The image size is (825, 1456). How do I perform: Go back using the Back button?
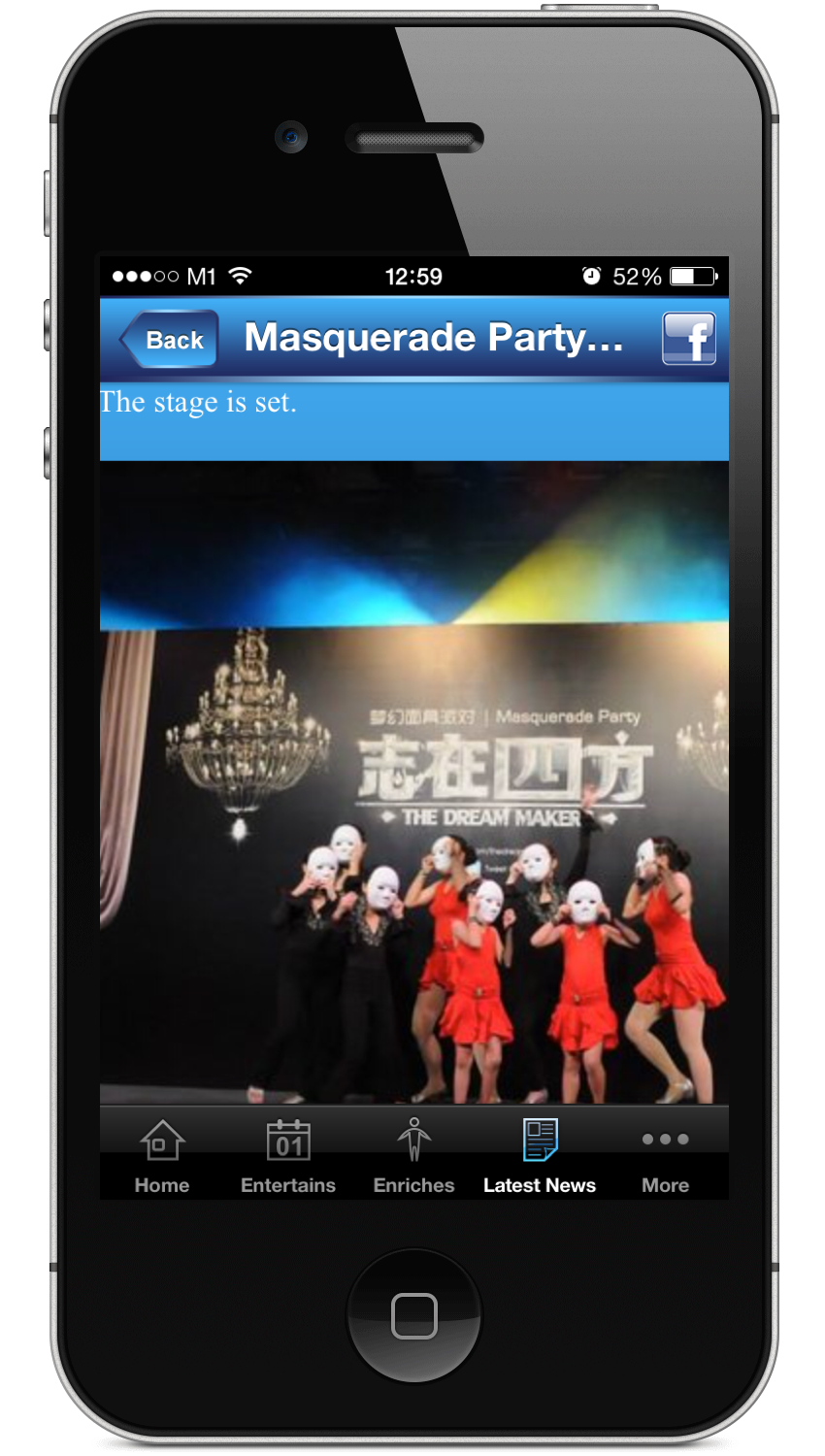pos(169,340)
